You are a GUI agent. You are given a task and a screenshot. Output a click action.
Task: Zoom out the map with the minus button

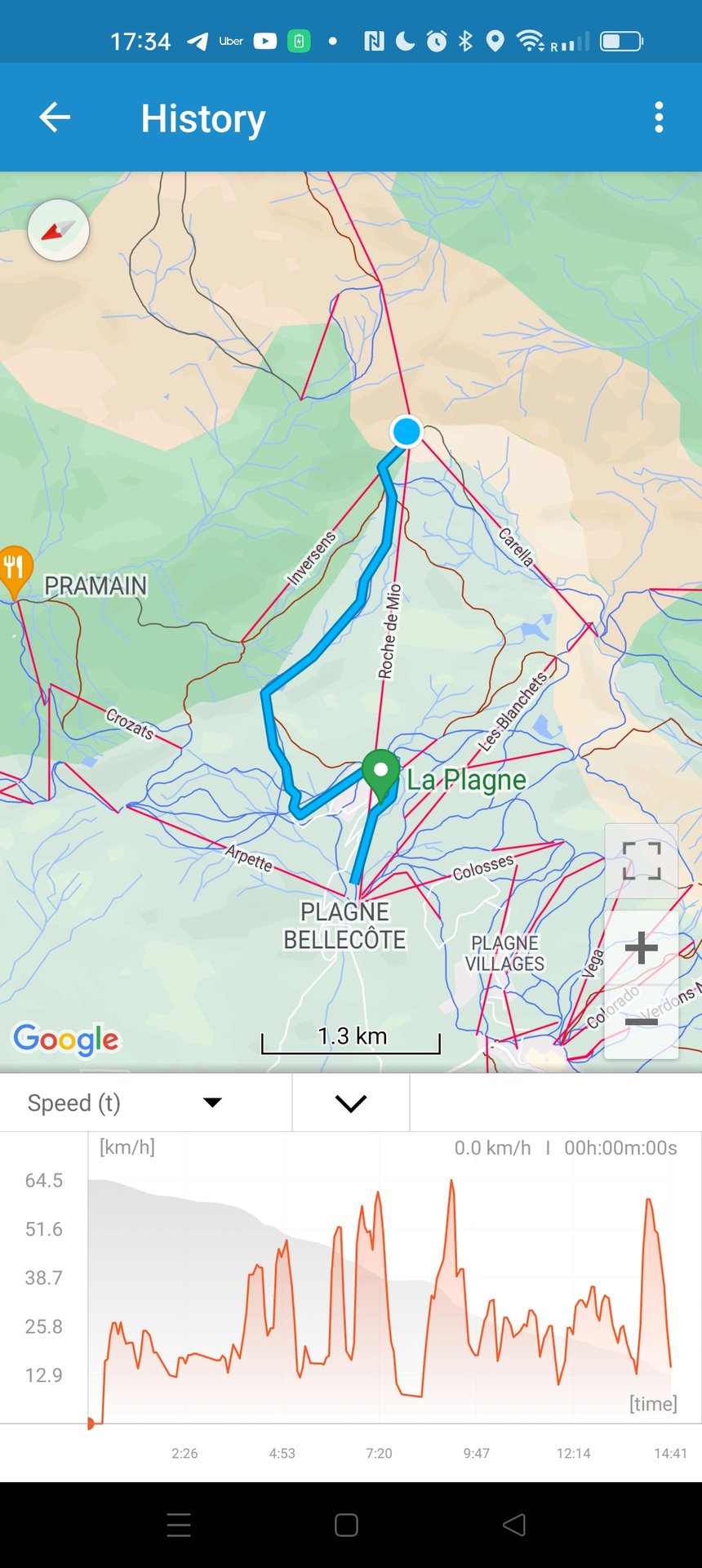[x=642, y=1022]
